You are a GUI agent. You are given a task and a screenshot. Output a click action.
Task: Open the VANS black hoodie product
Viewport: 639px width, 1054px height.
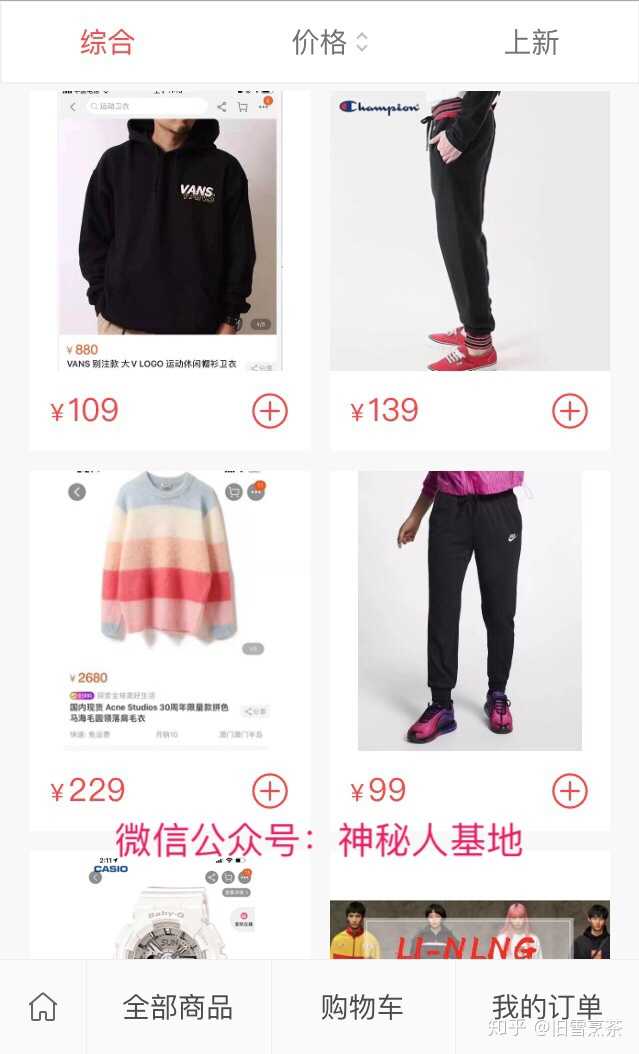[x=169, y=230]
